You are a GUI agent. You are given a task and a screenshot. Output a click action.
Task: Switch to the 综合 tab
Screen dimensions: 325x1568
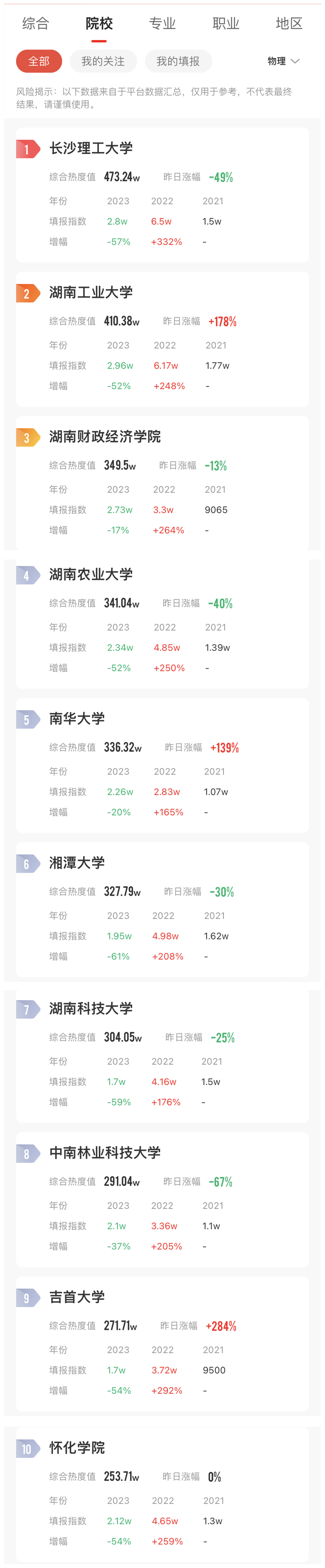35,24
